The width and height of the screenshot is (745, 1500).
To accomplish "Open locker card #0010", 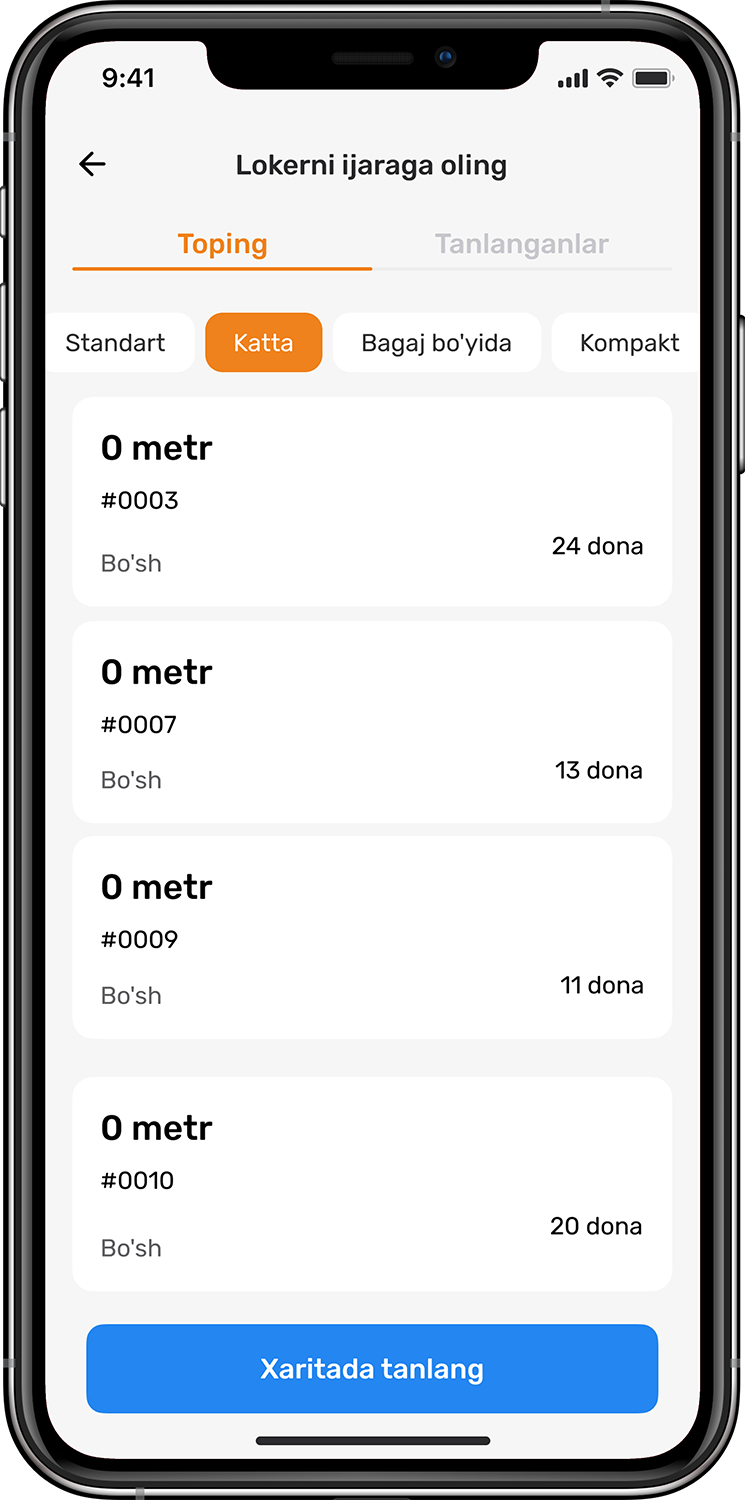I will coord(372,1183).
